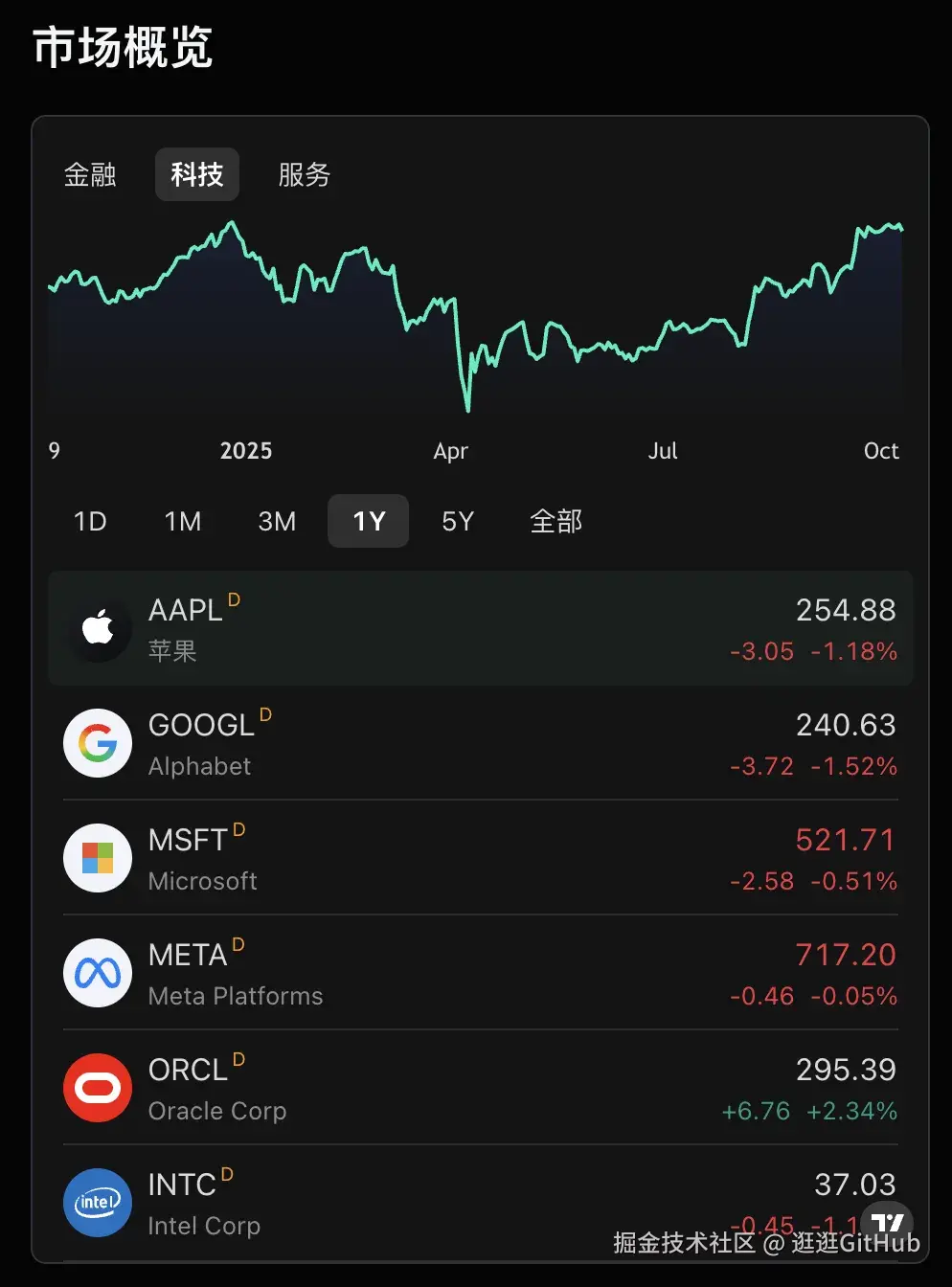Show the 全部 time range
Screen dimensions: 952x1287
[555, 521]
